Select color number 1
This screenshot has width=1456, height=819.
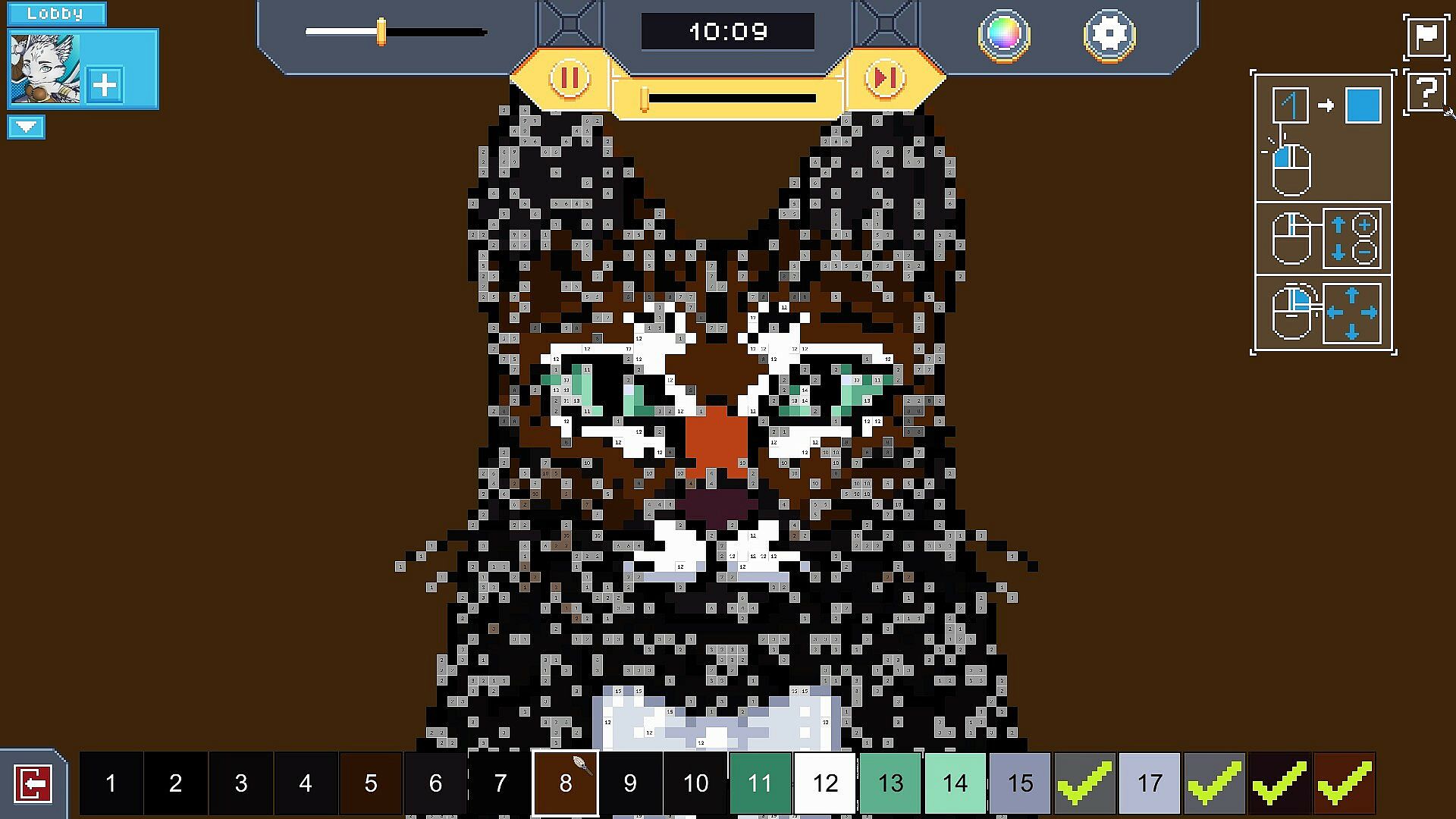(111, 783)
